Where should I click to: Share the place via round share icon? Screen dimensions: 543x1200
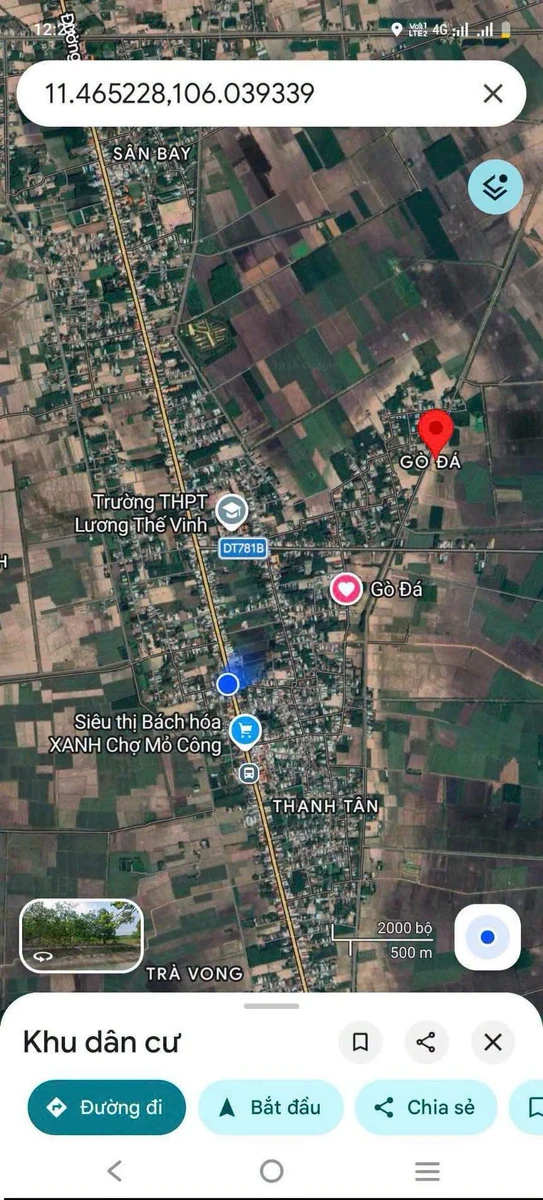[x=427, y=1043]
